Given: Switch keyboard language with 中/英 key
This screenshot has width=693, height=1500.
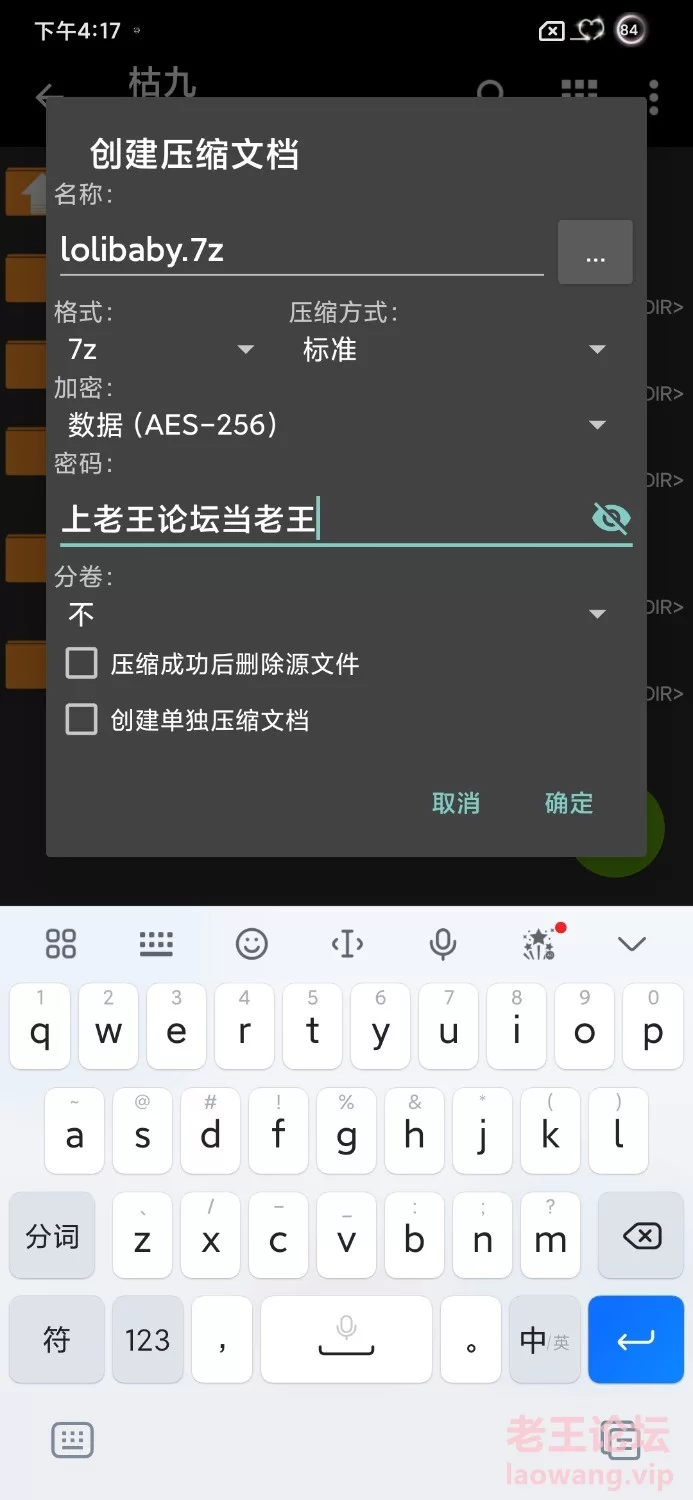Looking at the screenshot, I should (x=544, y=1340).
